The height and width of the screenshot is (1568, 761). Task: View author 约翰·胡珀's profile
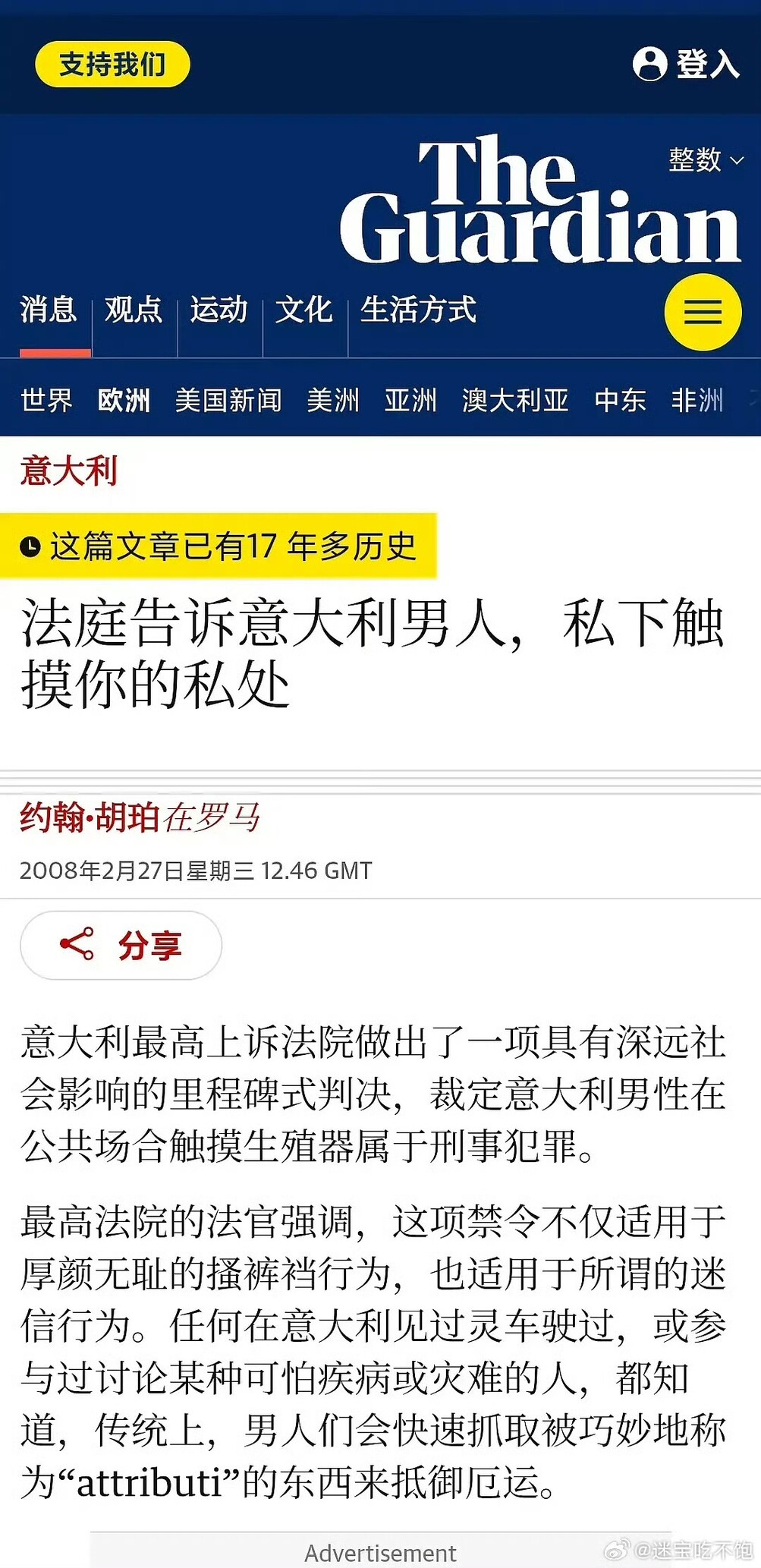[x=90, y=818]
